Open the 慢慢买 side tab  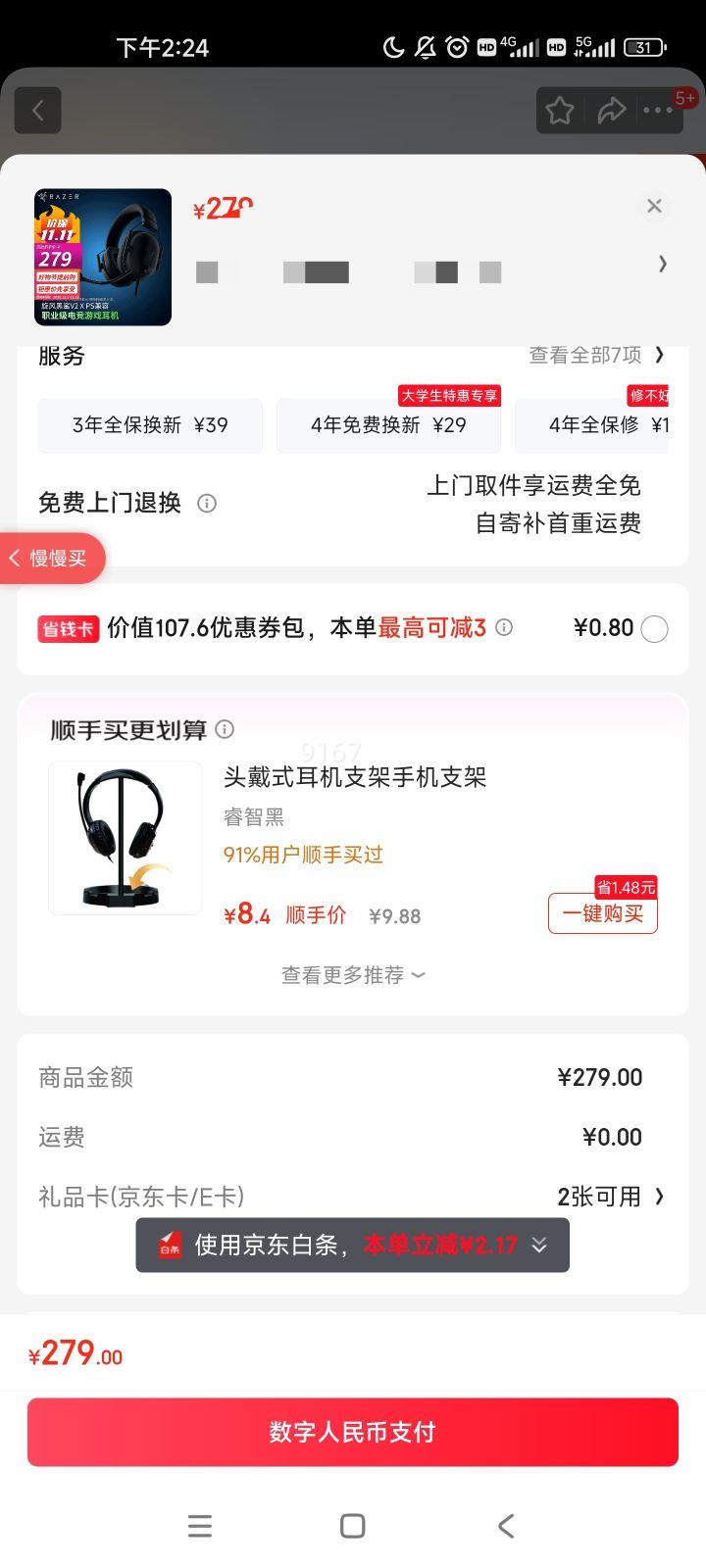point(51,559)
